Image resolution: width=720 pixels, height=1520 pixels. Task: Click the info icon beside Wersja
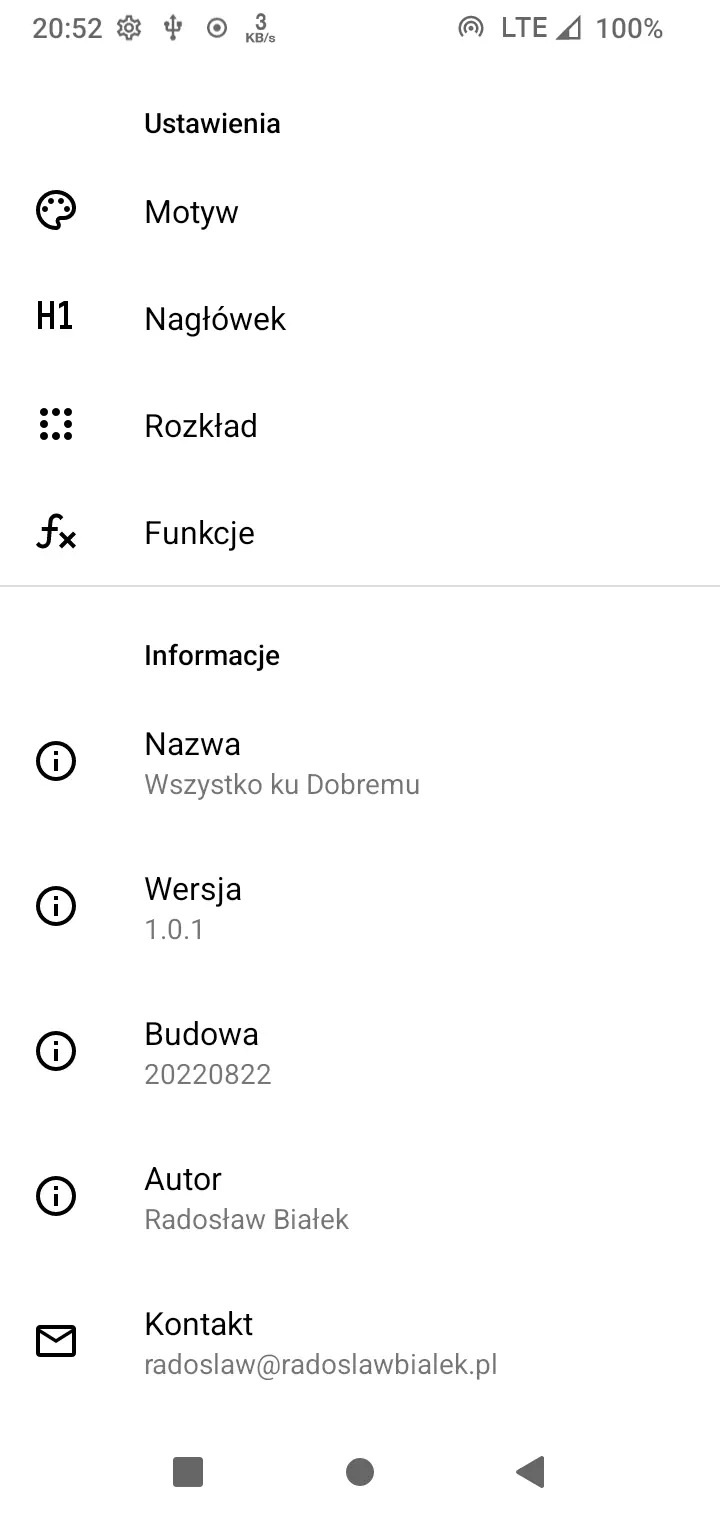point(55,906)
